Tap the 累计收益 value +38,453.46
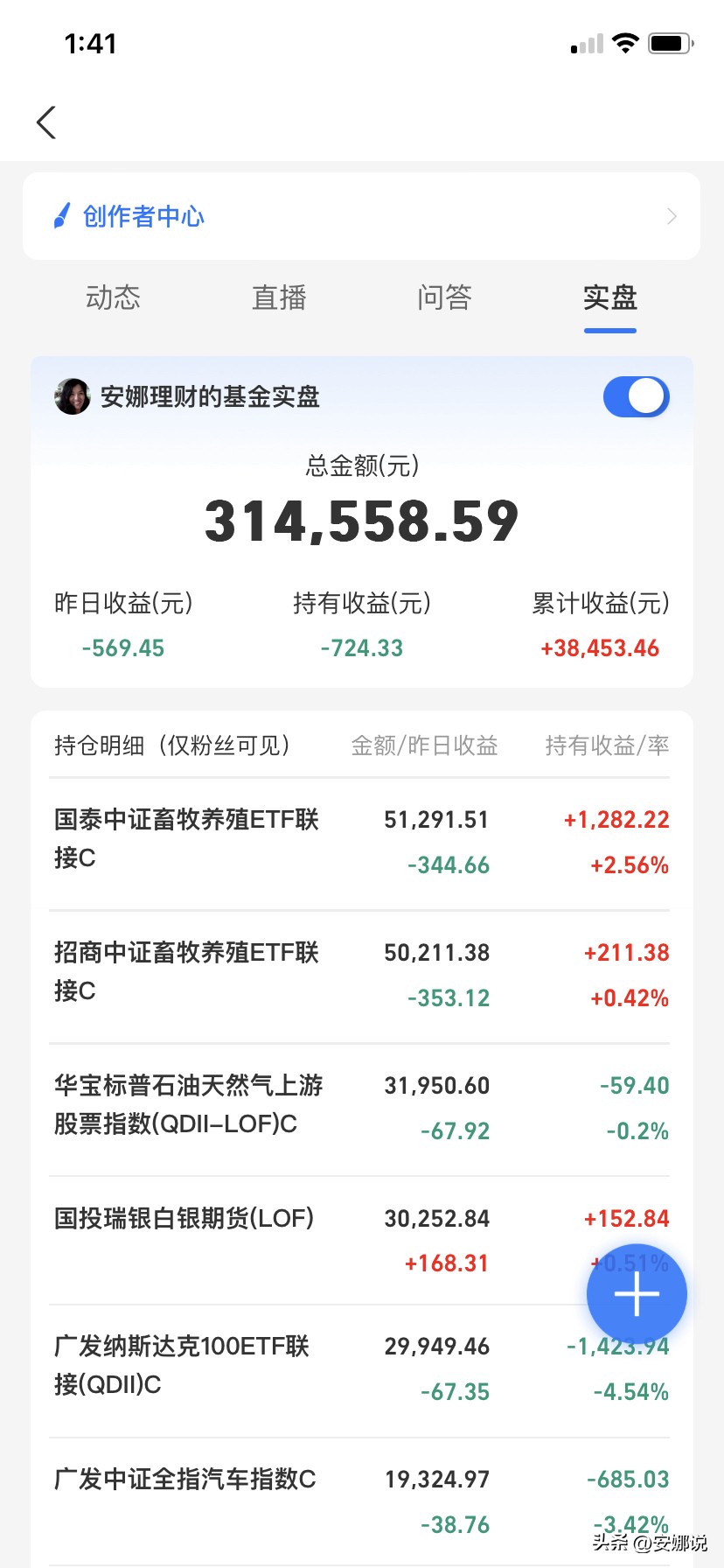 click(x=600, y=647)
